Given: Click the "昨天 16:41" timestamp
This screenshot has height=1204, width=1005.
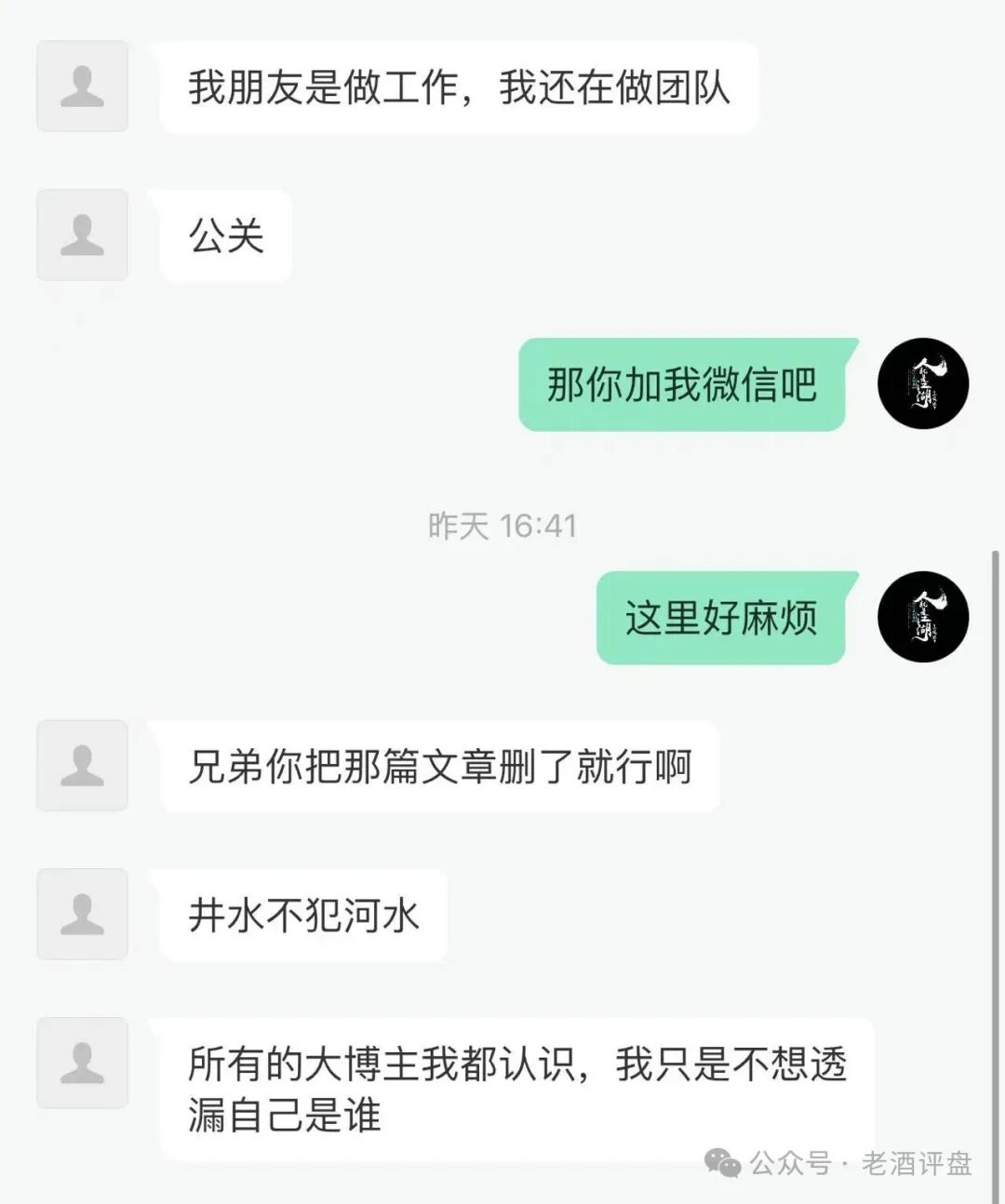Looking at the screenshot, I should [x=500, y=524].
